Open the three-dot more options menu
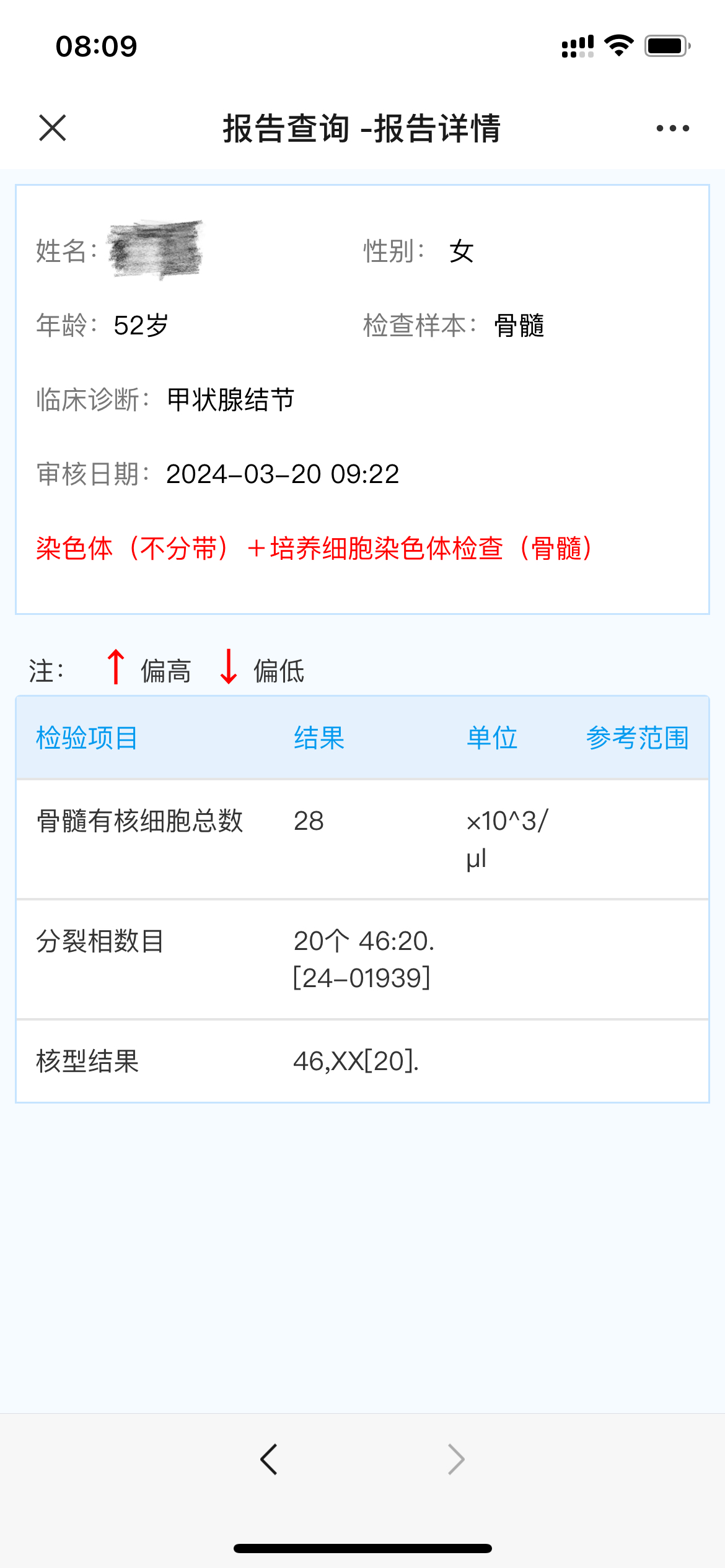Viewport: 725px width, 1568px height. pos(672,128)
